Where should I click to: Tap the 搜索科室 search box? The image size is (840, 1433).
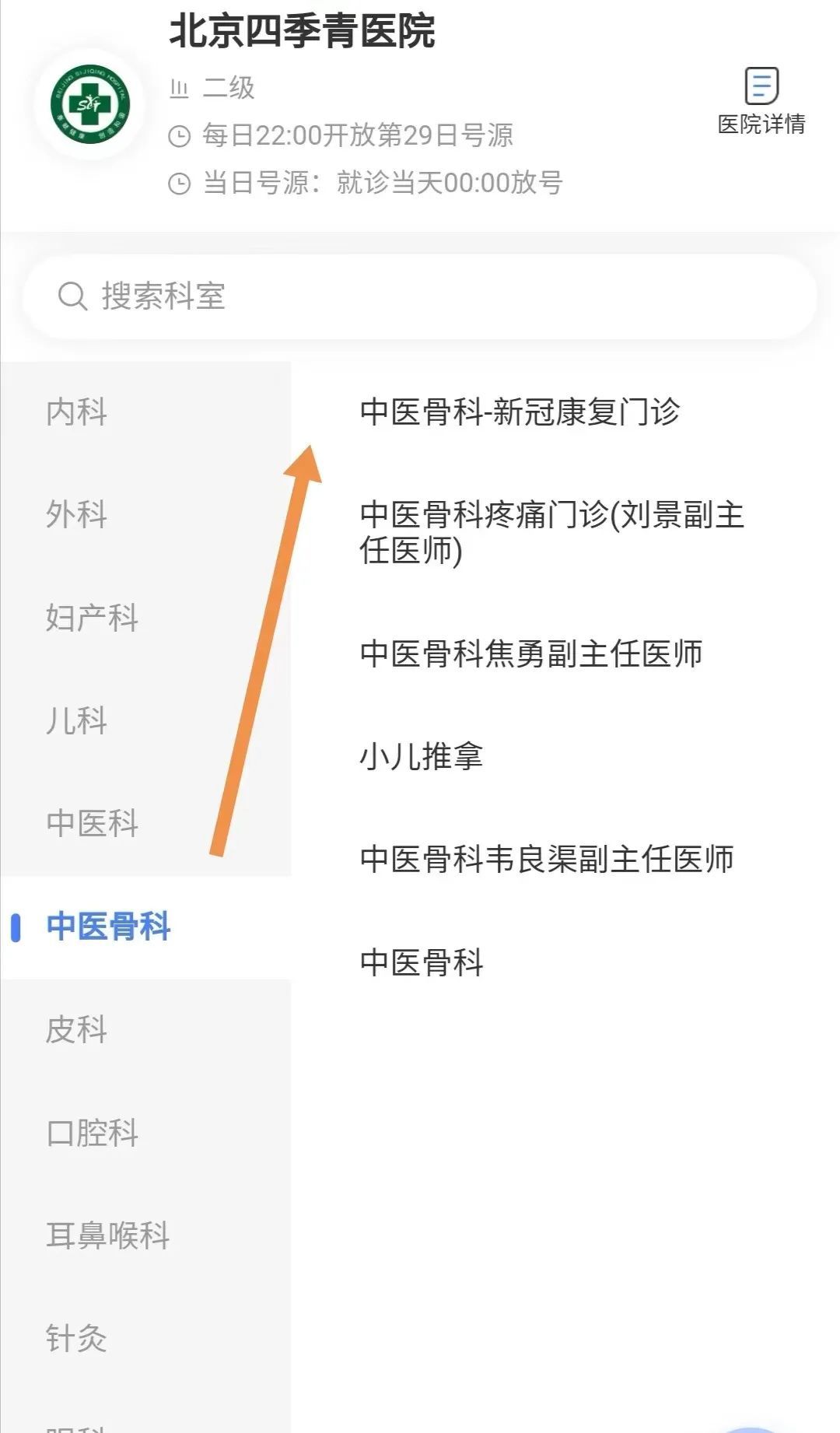point(420,296)
